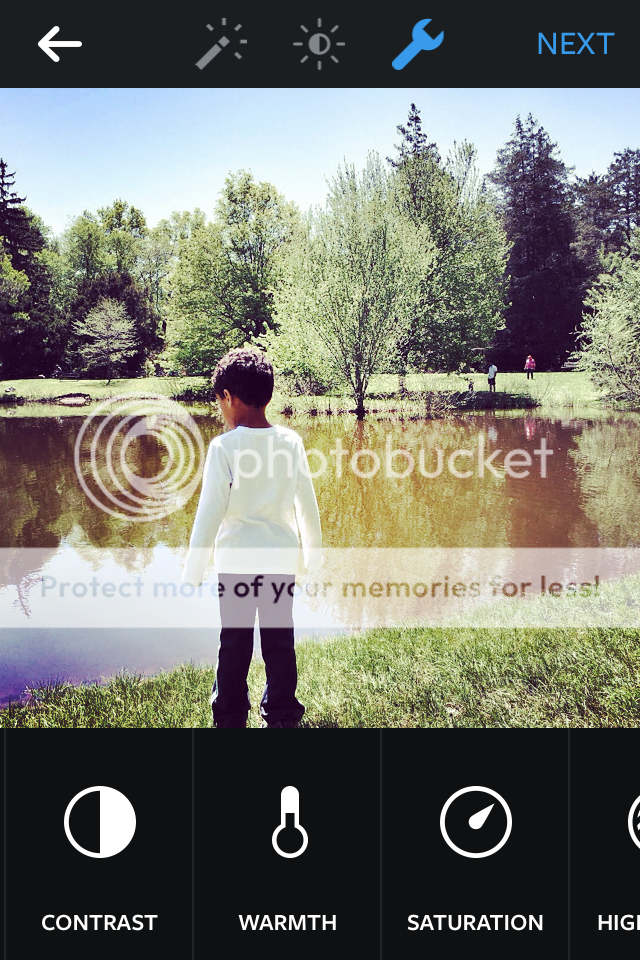Tap NEXT to continue
This screenshot has height=960, width=640.
(575, 44)
